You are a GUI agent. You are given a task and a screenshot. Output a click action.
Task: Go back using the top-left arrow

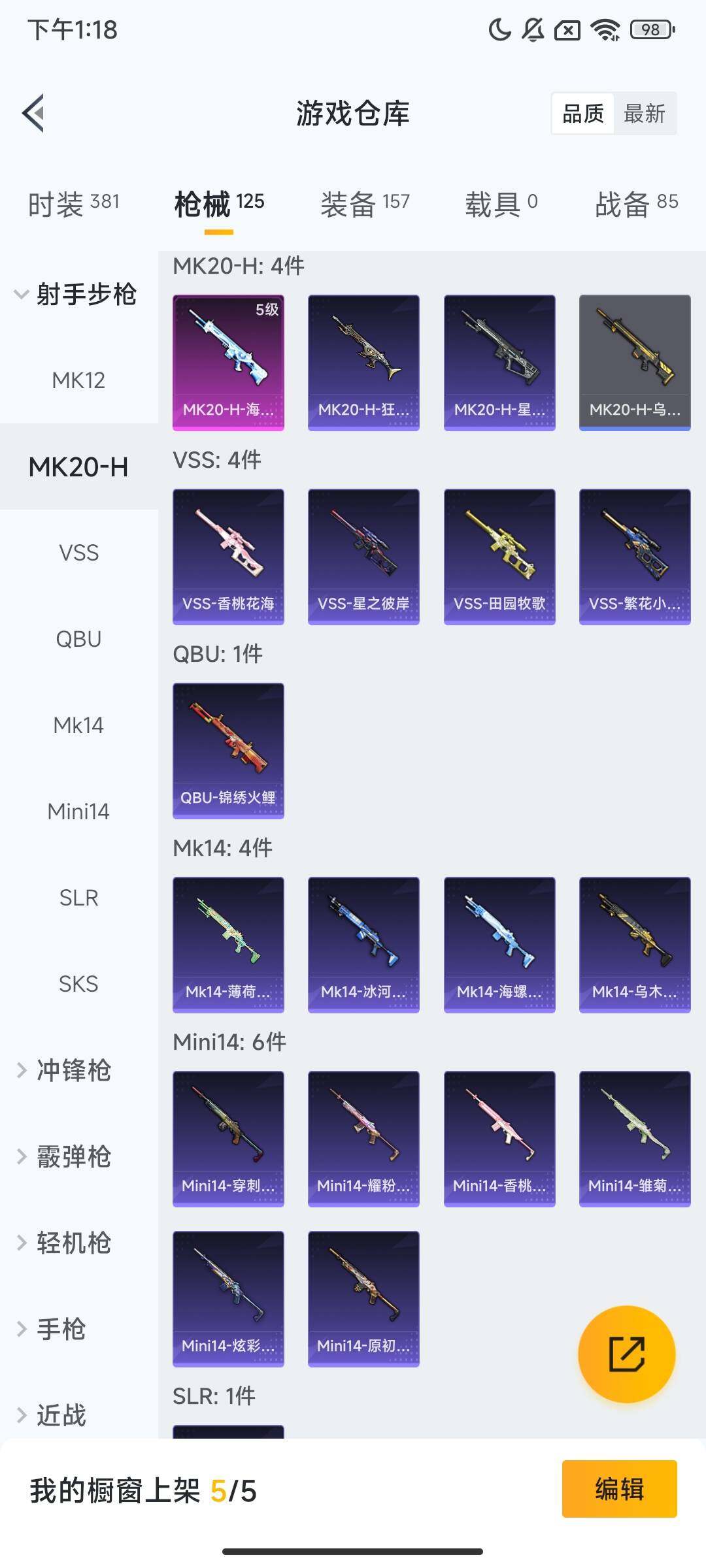[x=34, y=113]
